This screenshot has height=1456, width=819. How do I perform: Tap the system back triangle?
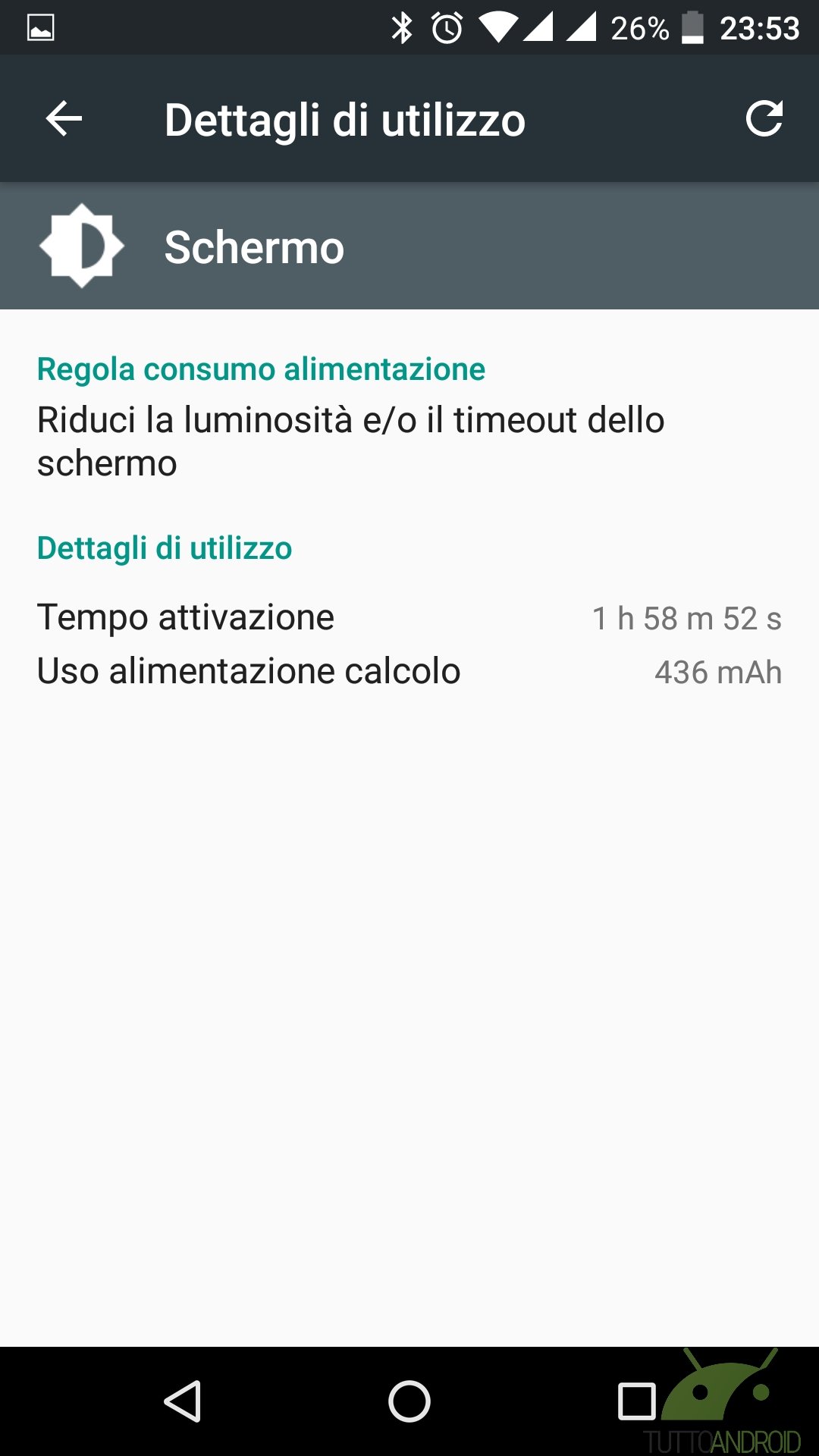[183, 1401]
